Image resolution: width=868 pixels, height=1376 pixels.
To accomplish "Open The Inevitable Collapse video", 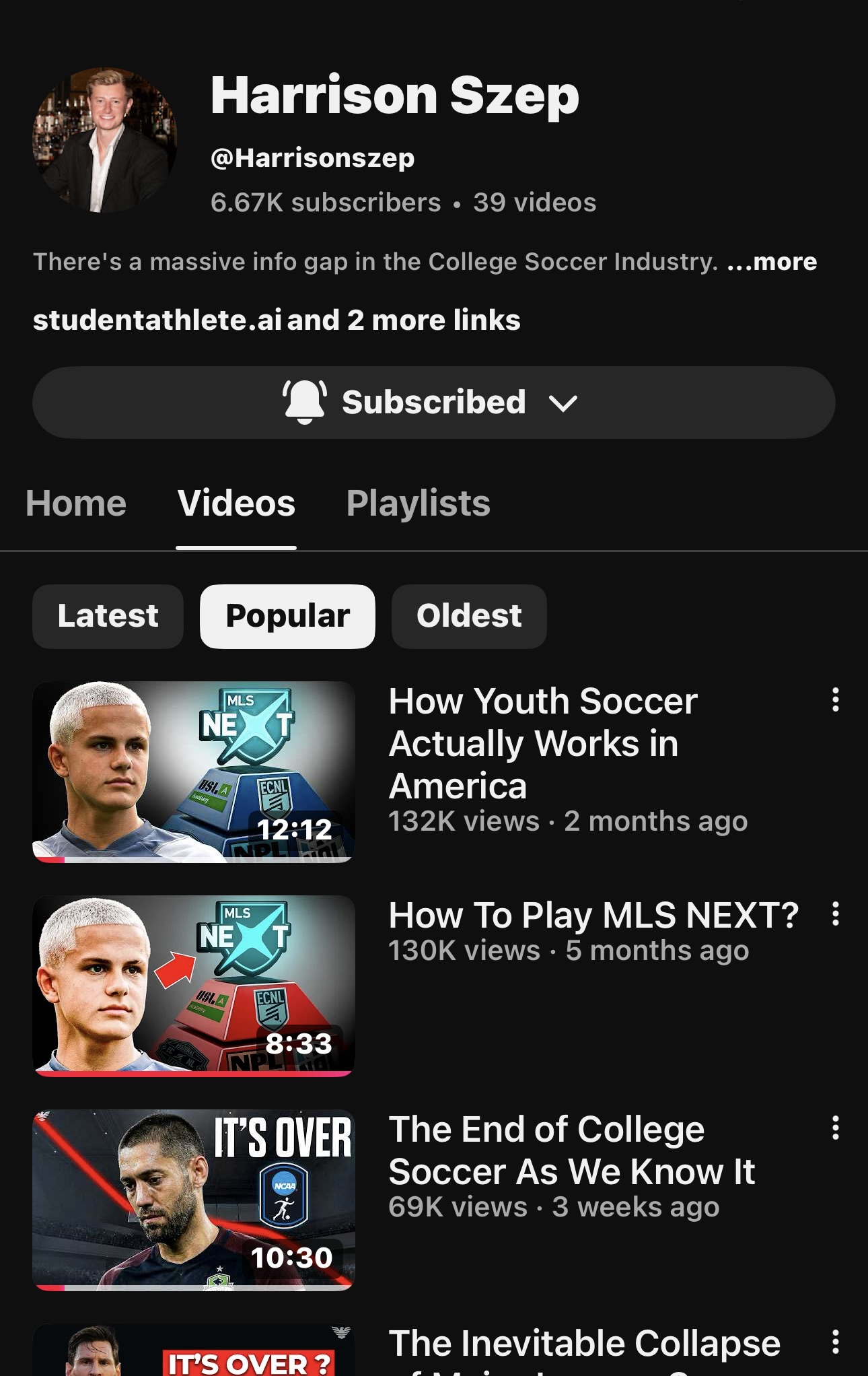I will 194,1353.
